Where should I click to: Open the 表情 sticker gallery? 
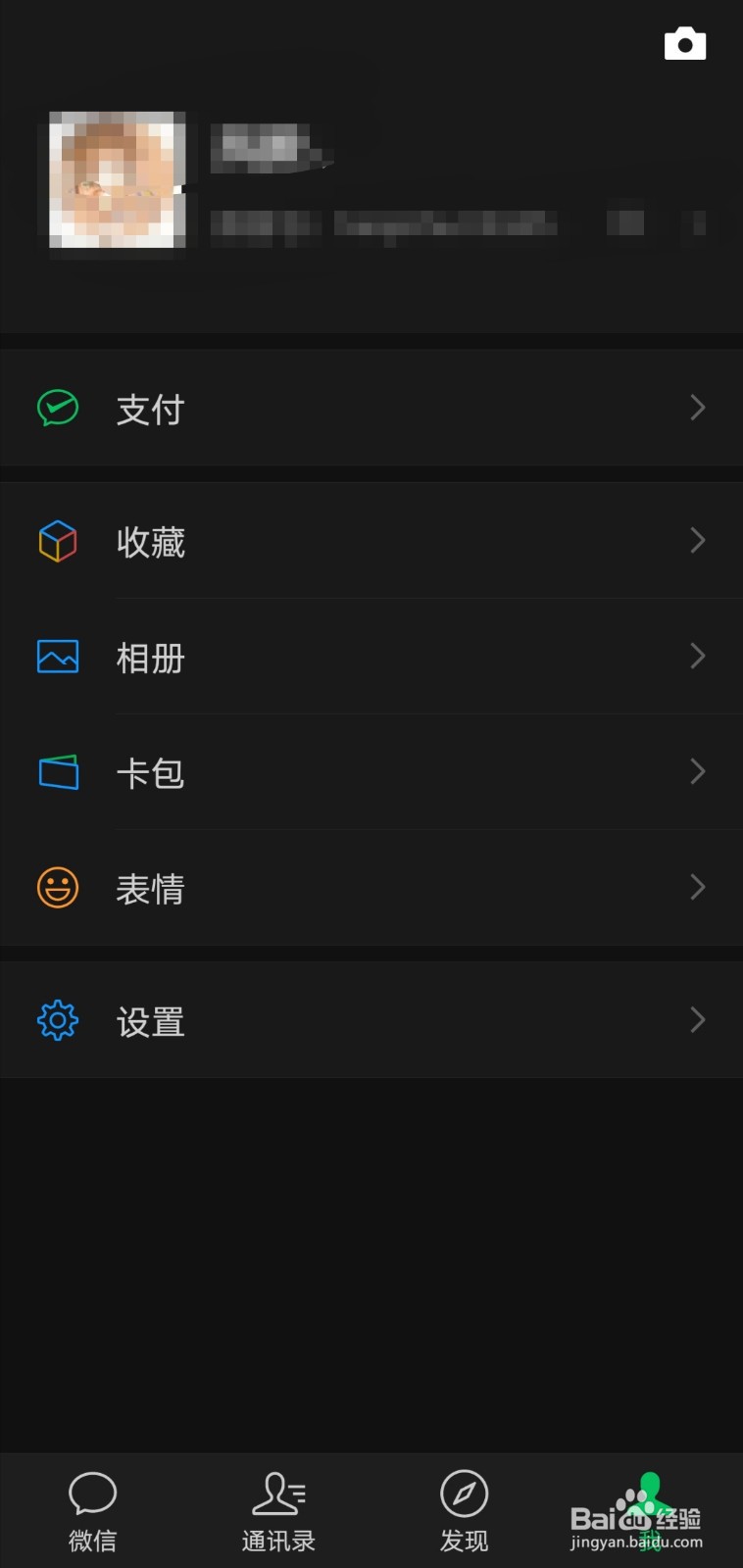371,887
